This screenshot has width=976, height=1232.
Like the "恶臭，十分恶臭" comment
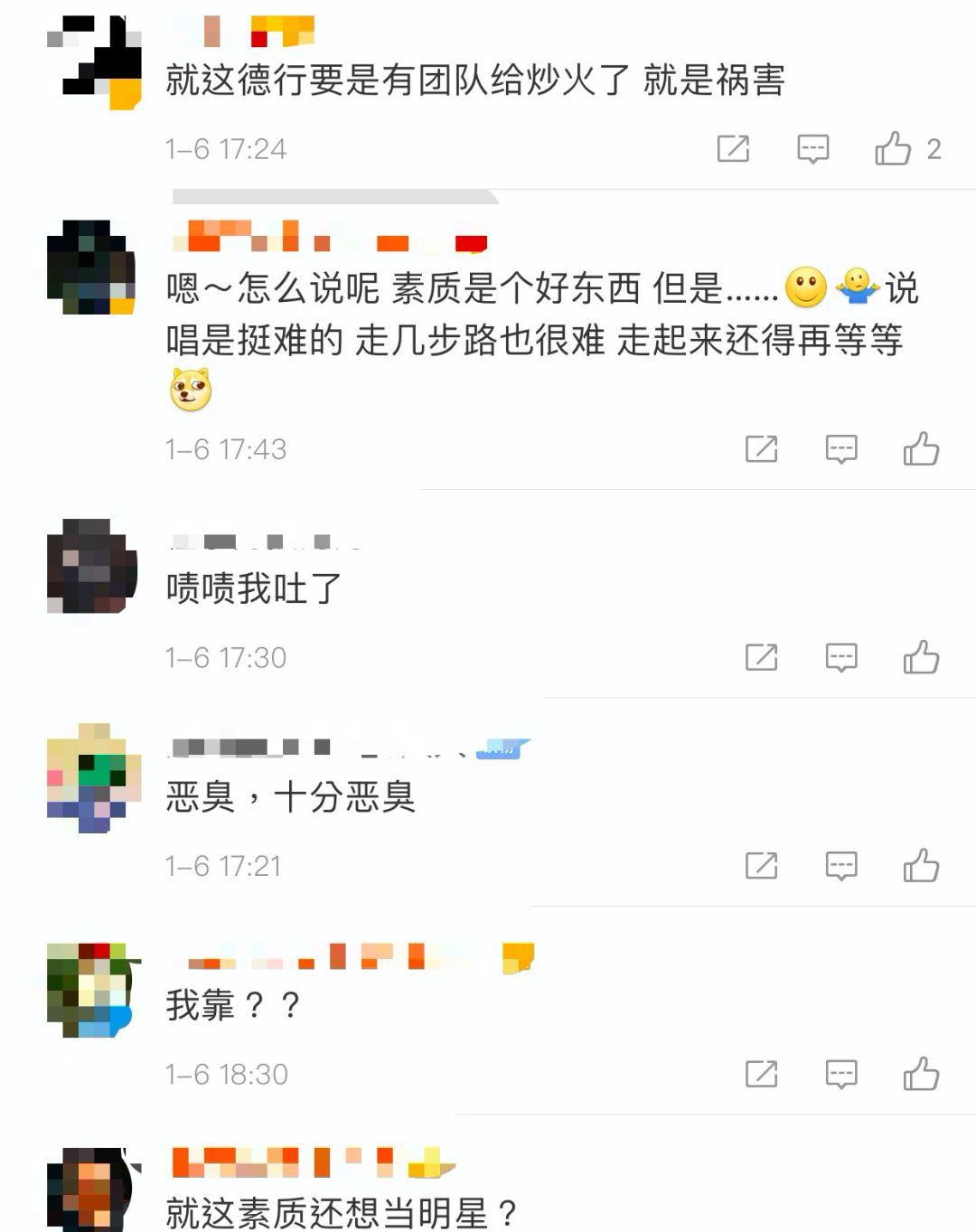click(x=923, y=865)
